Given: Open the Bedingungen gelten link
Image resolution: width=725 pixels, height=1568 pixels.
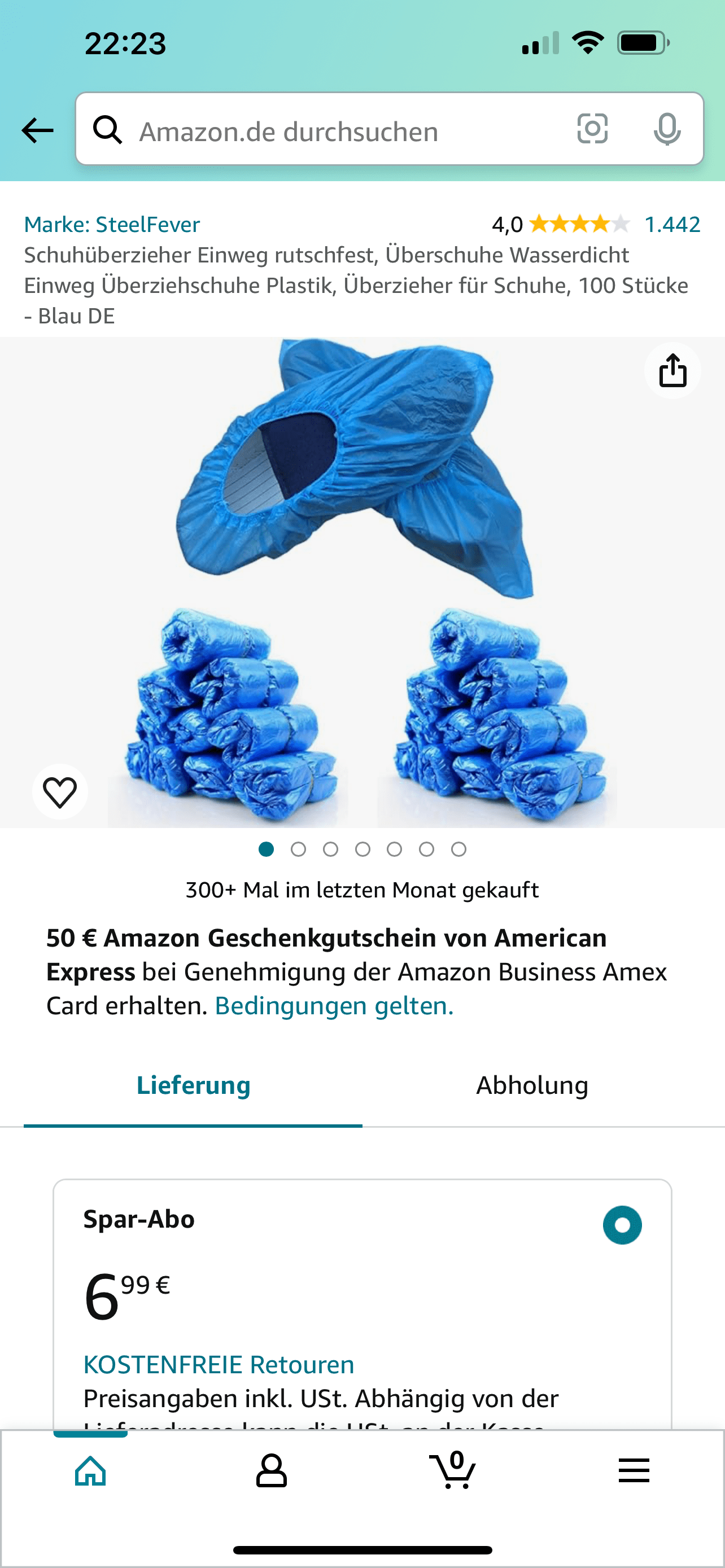Looking at the screenshot, I should [334, 1006].
